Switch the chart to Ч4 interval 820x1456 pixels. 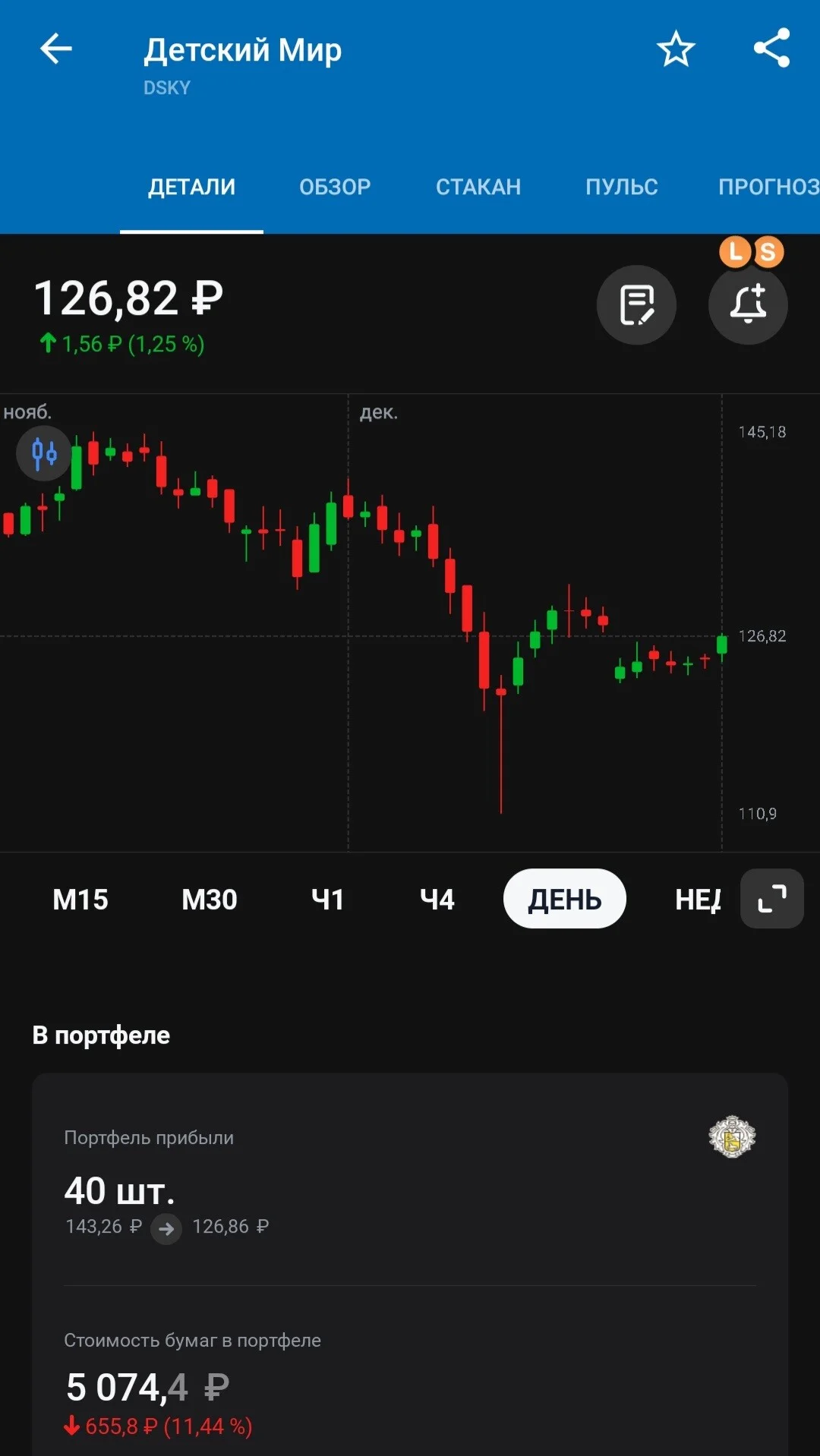coord(437,900)
